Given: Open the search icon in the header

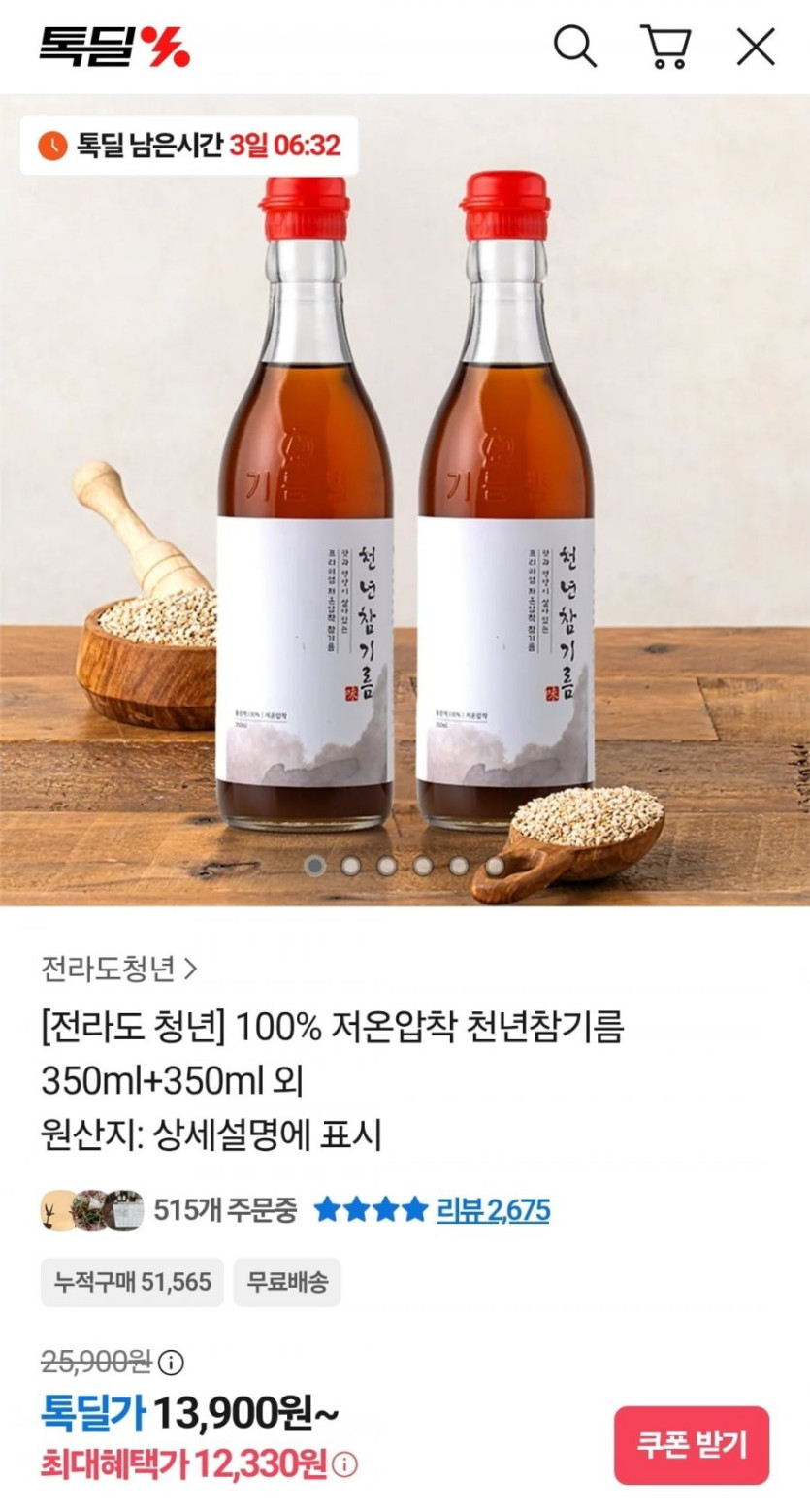Looking at the screenshot, I should [575, 47].
